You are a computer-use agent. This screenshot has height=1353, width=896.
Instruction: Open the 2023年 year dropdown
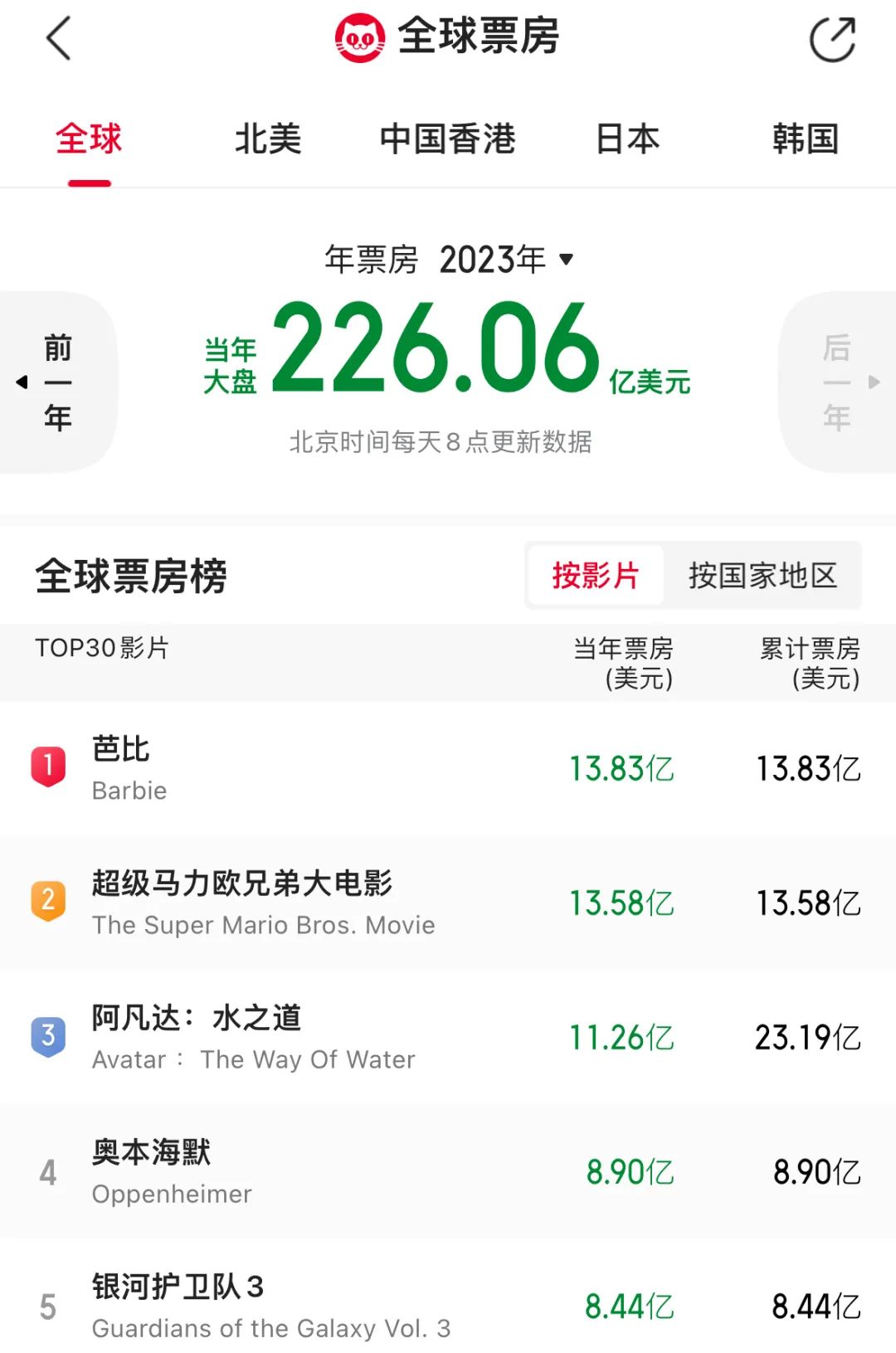(x=491, y=260)
